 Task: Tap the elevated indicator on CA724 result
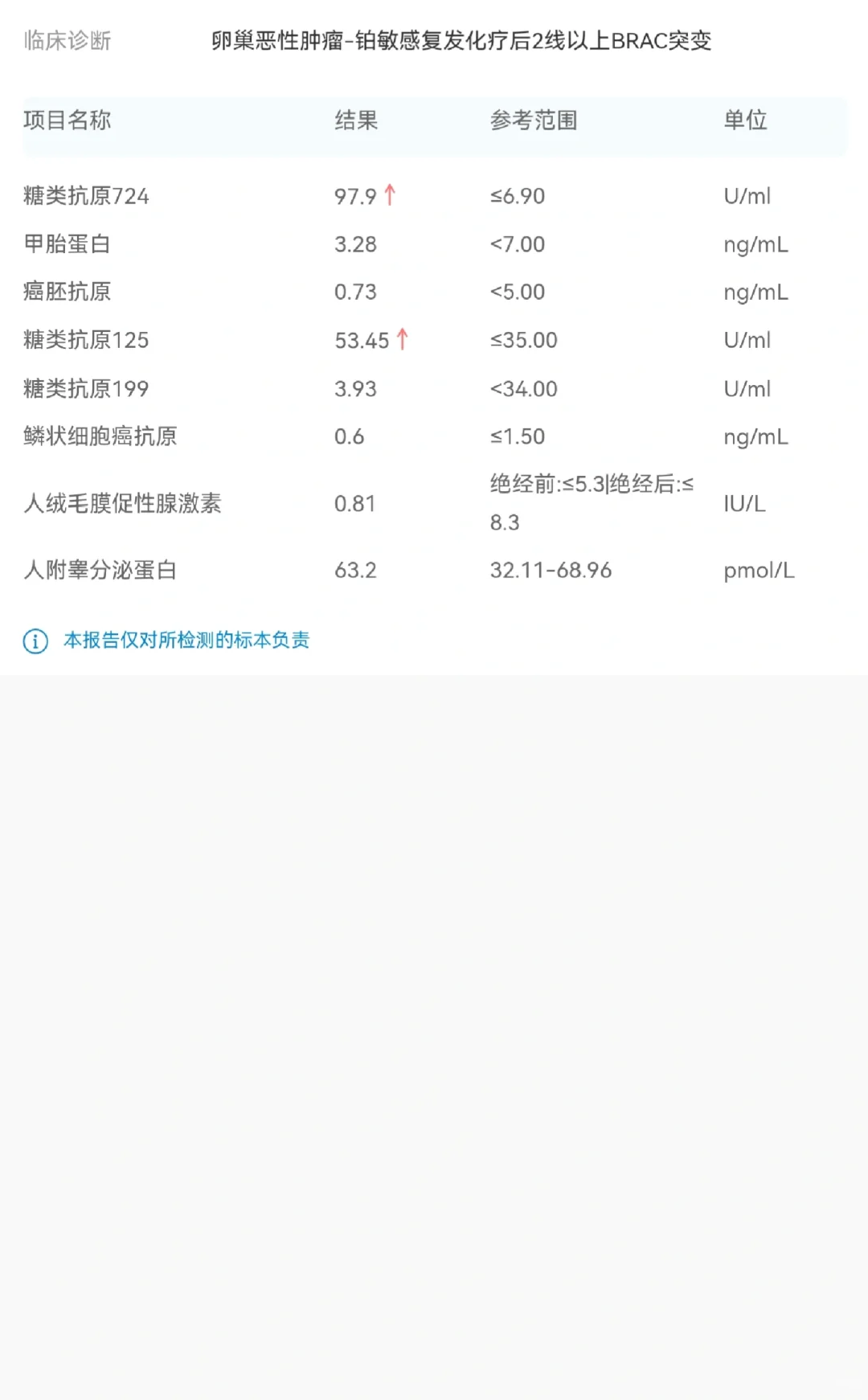(391, 192)
